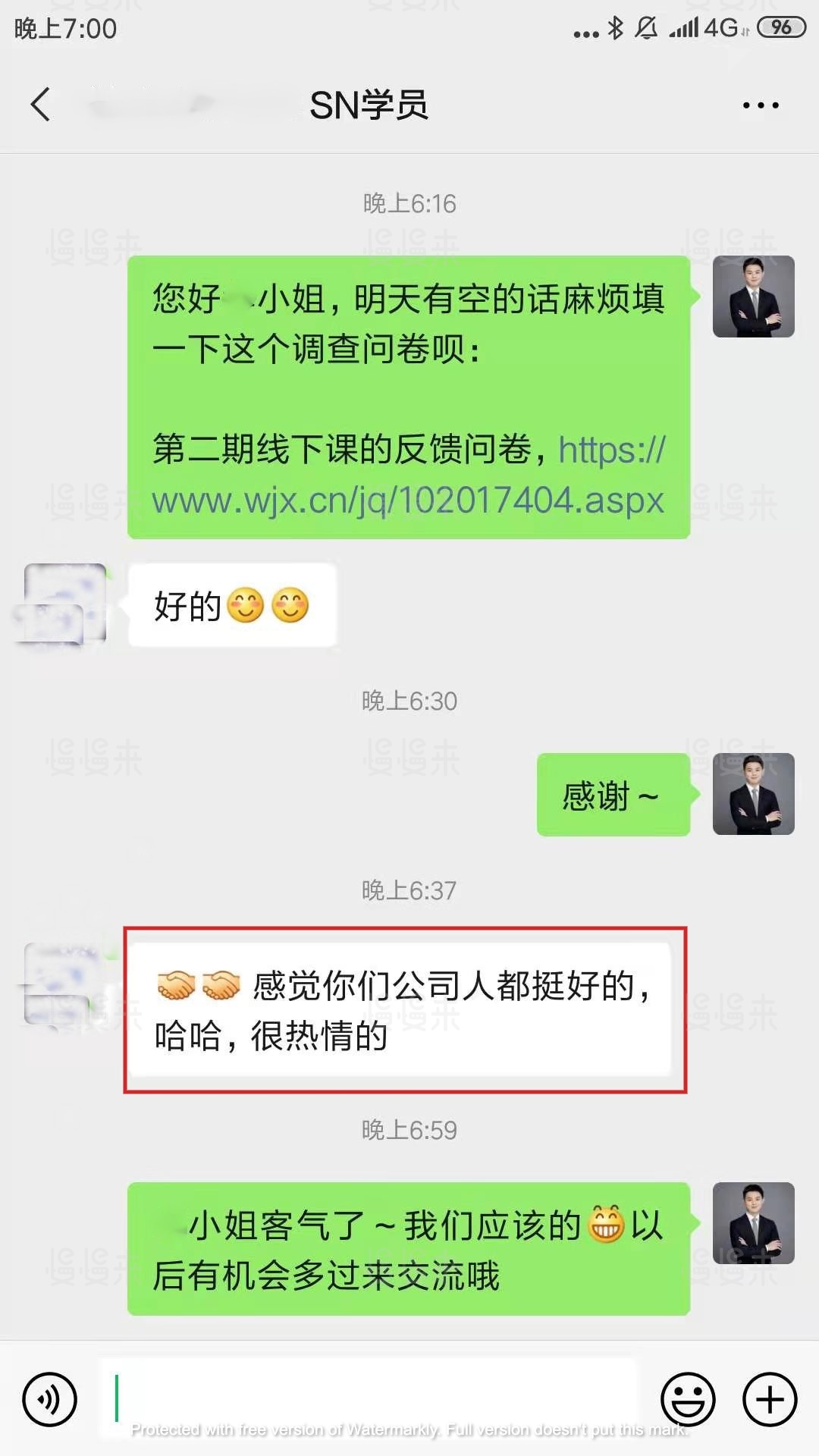This screenshot has height=1456, width=819.
Task: Open the plus attachment menu
Action: (x=770, y=1399)
